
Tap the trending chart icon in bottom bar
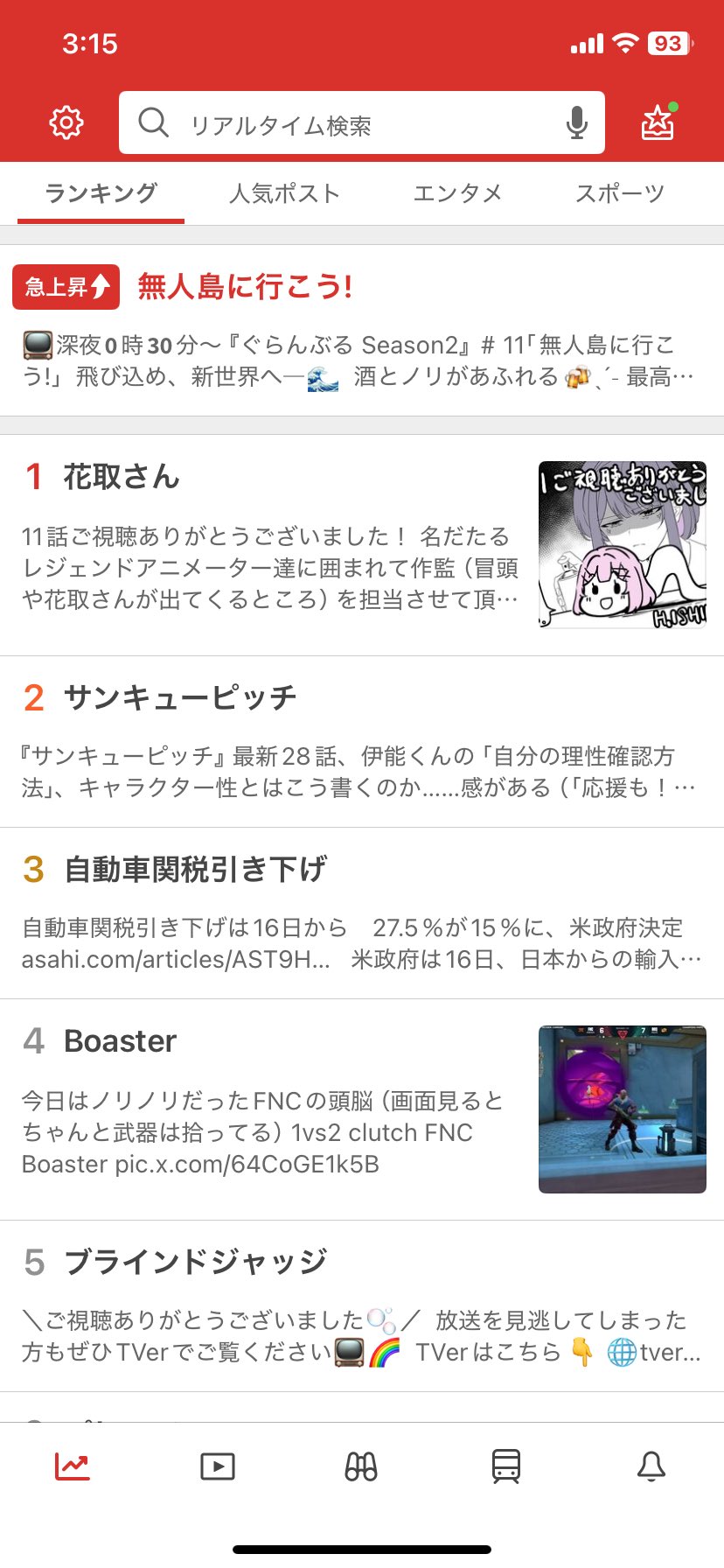tap(73, 1466)
